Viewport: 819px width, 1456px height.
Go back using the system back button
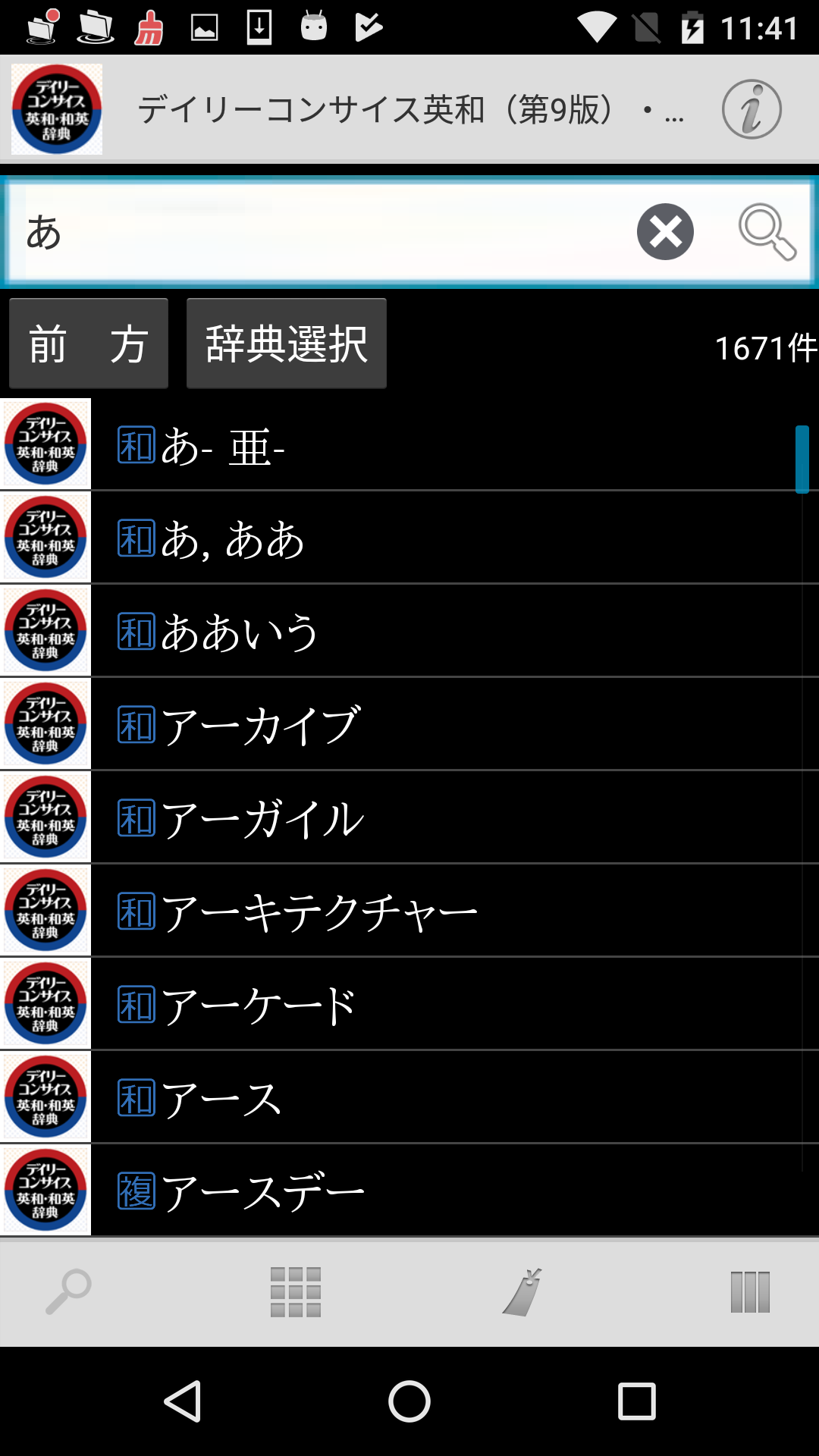click(x=183, y=1401)
